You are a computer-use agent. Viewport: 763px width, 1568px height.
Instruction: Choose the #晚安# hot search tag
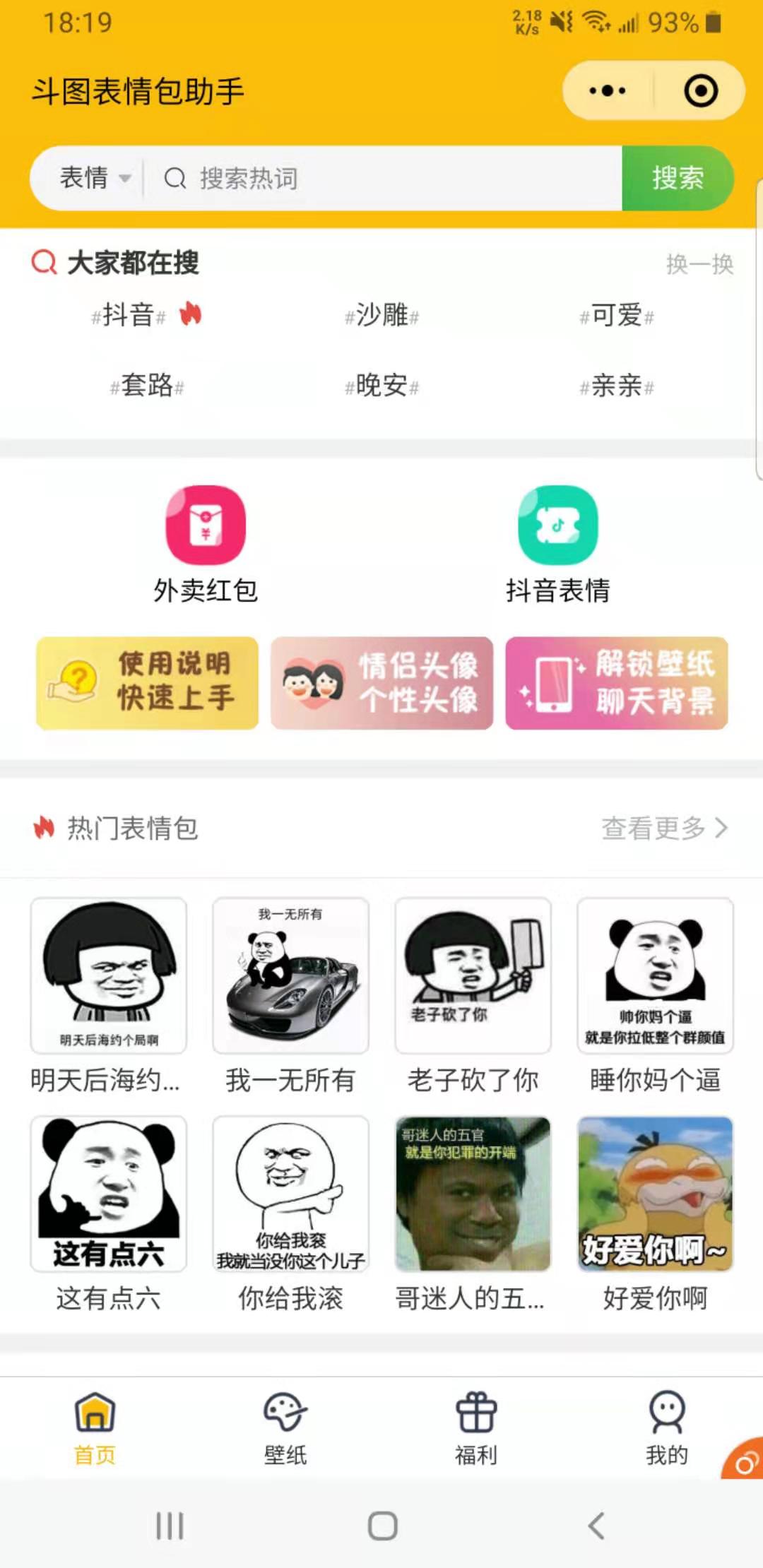(x=381, y=386)
